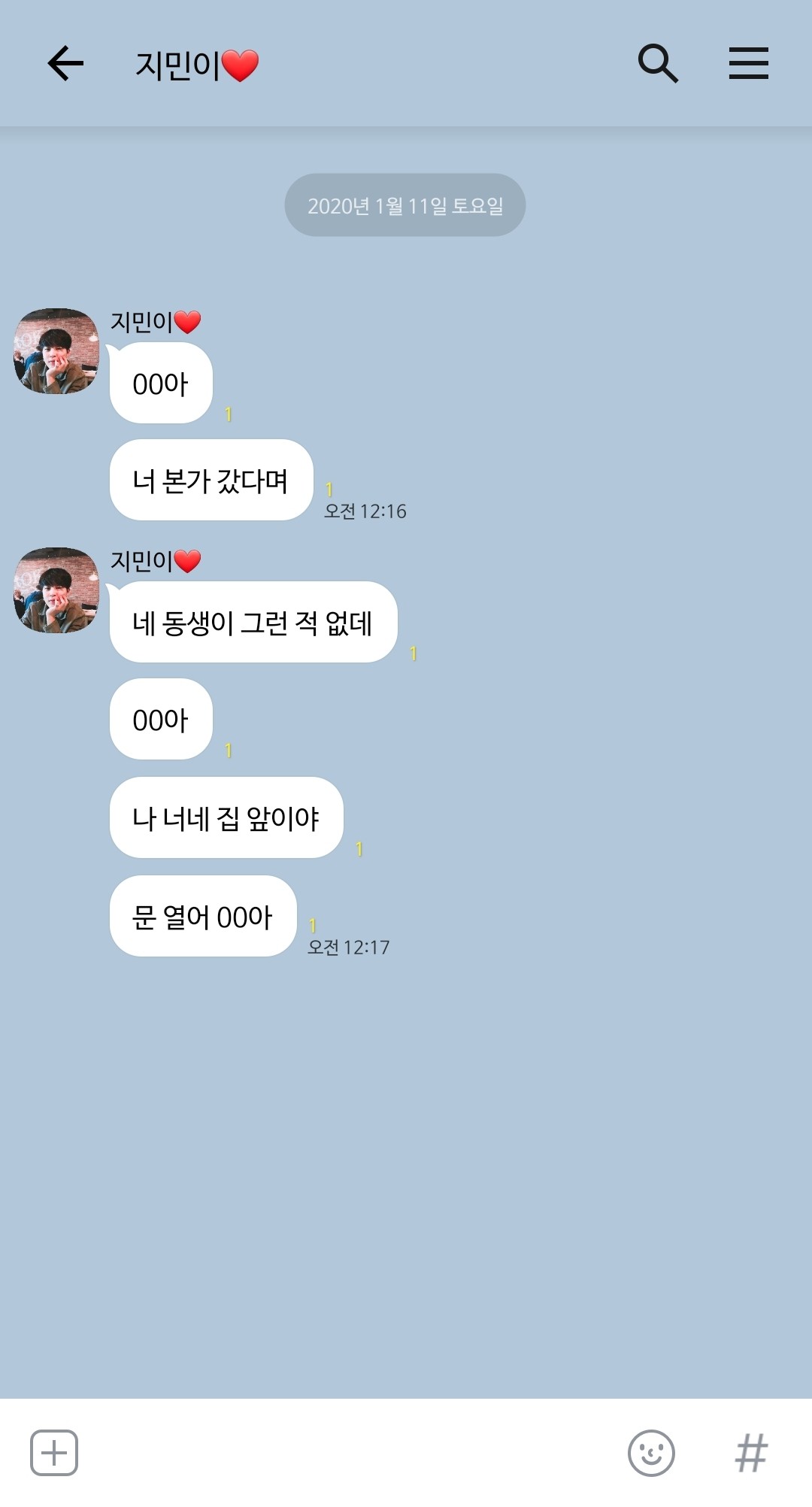Search within this chat
This screenshot has width=812, height=1507.
(658, 63)
